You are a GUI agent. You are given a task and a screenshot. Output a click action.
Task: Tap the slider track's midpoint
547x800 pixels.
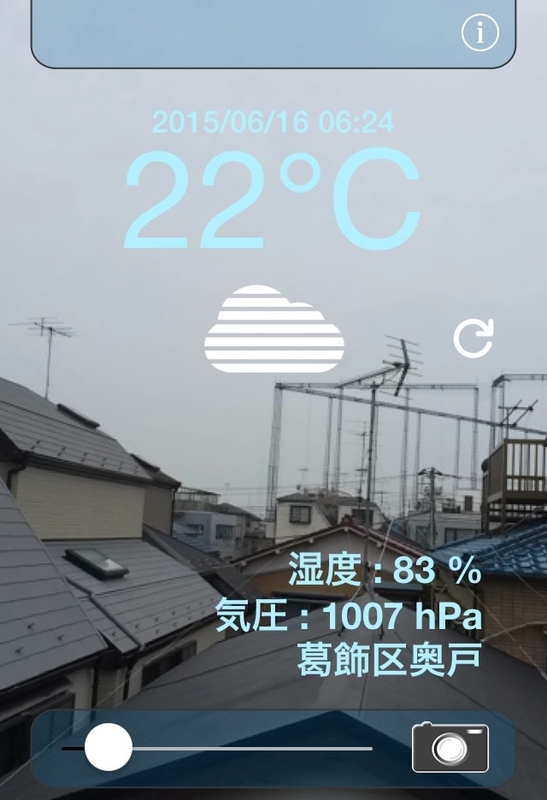(x=217, y=748)
